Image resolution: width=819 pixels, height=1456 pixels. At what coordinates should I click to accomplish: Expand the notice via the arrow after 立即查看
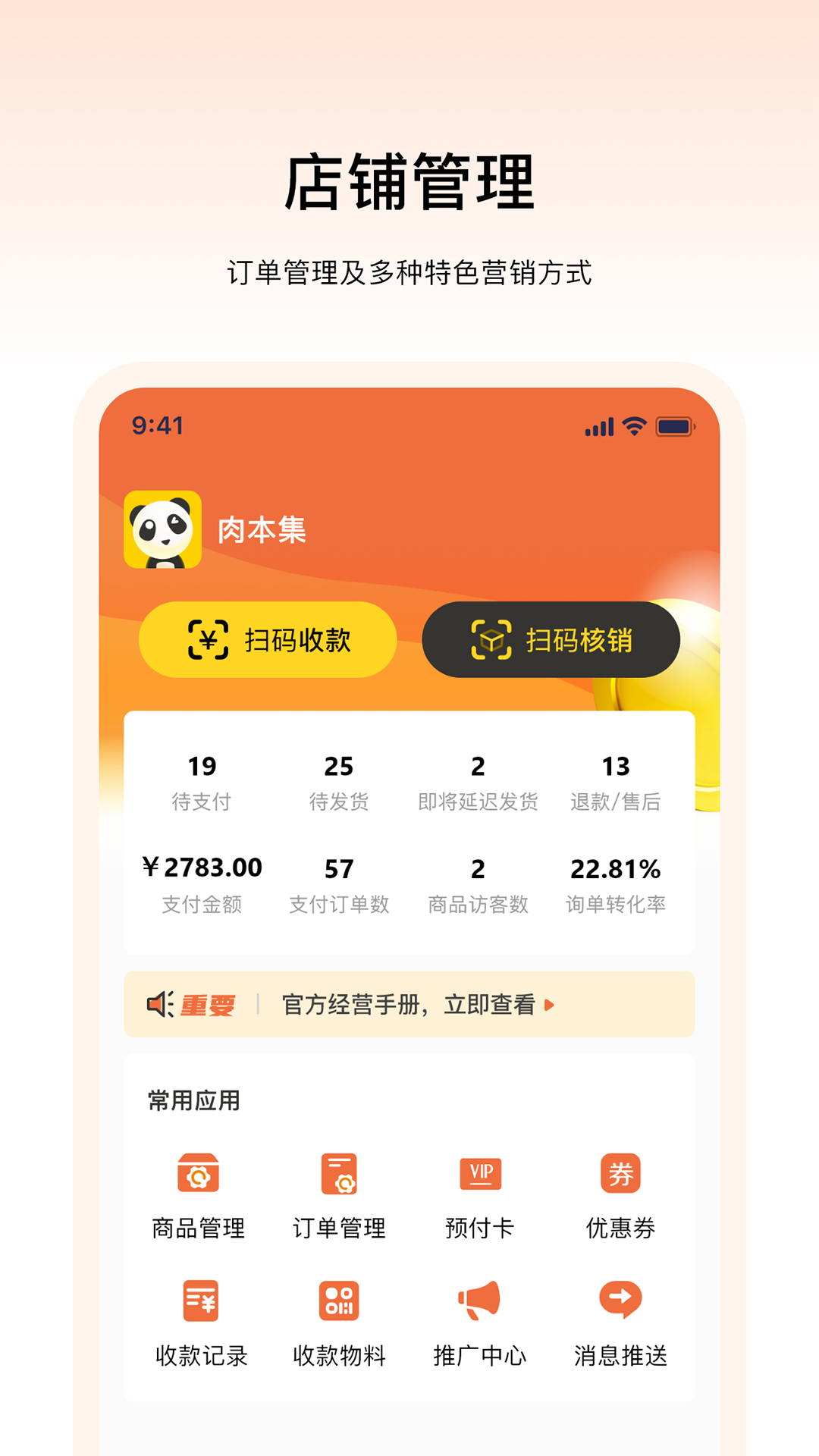(548, 1004)
